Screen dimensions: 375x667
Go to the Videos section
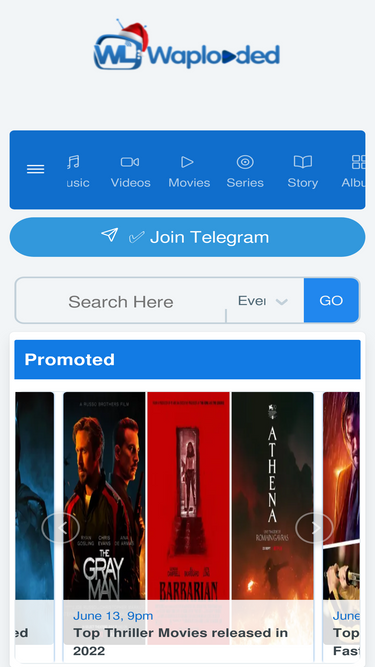tap(131, 172)
